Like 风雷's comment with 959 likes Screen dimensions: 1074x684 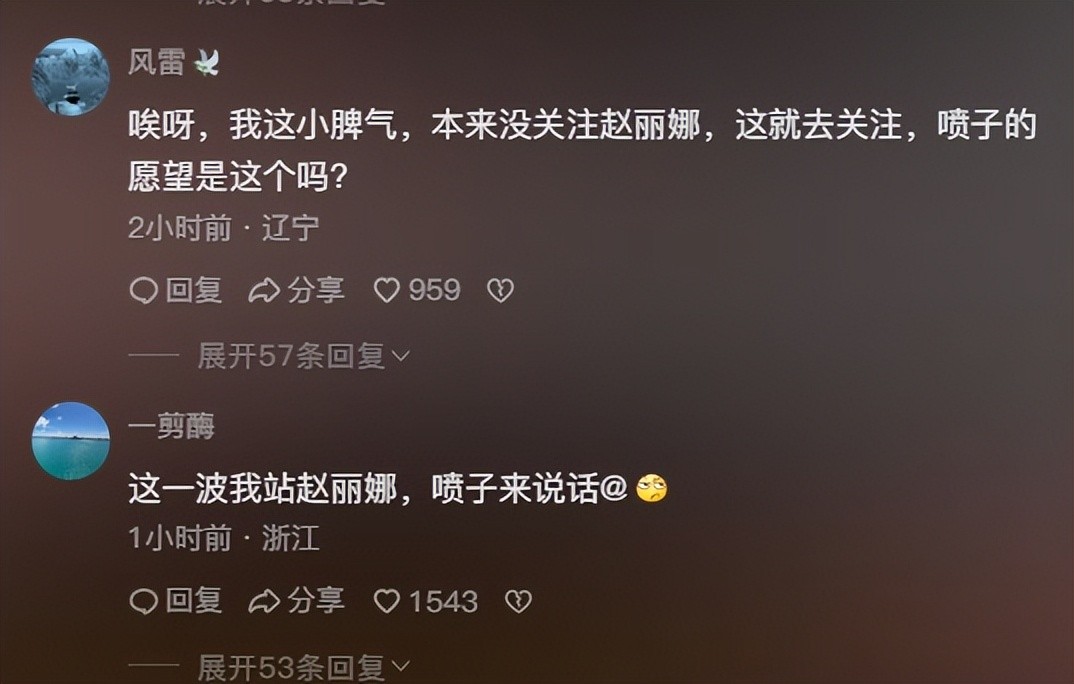[416, 290]
